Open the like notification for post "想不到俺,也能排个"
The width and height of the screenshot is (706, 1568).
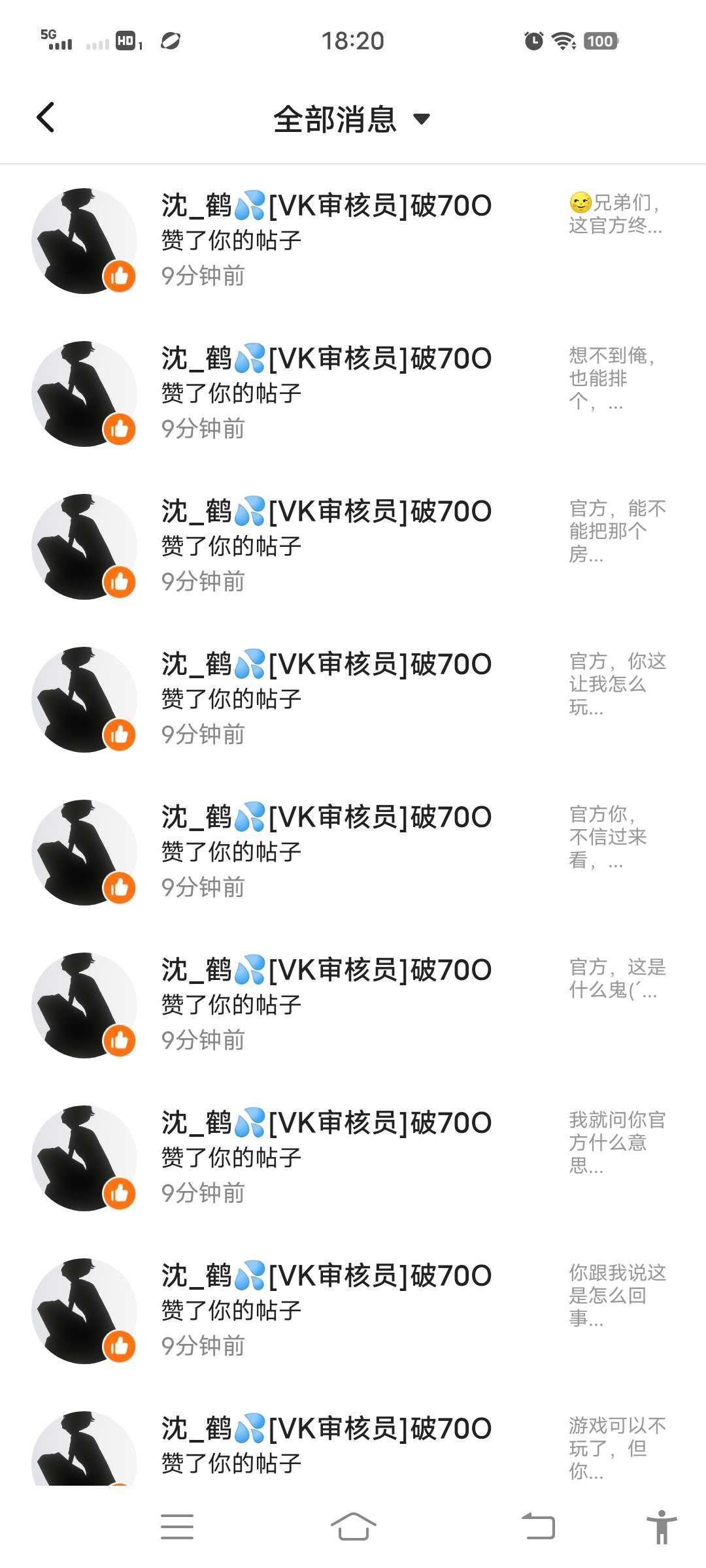pos(353,393)
